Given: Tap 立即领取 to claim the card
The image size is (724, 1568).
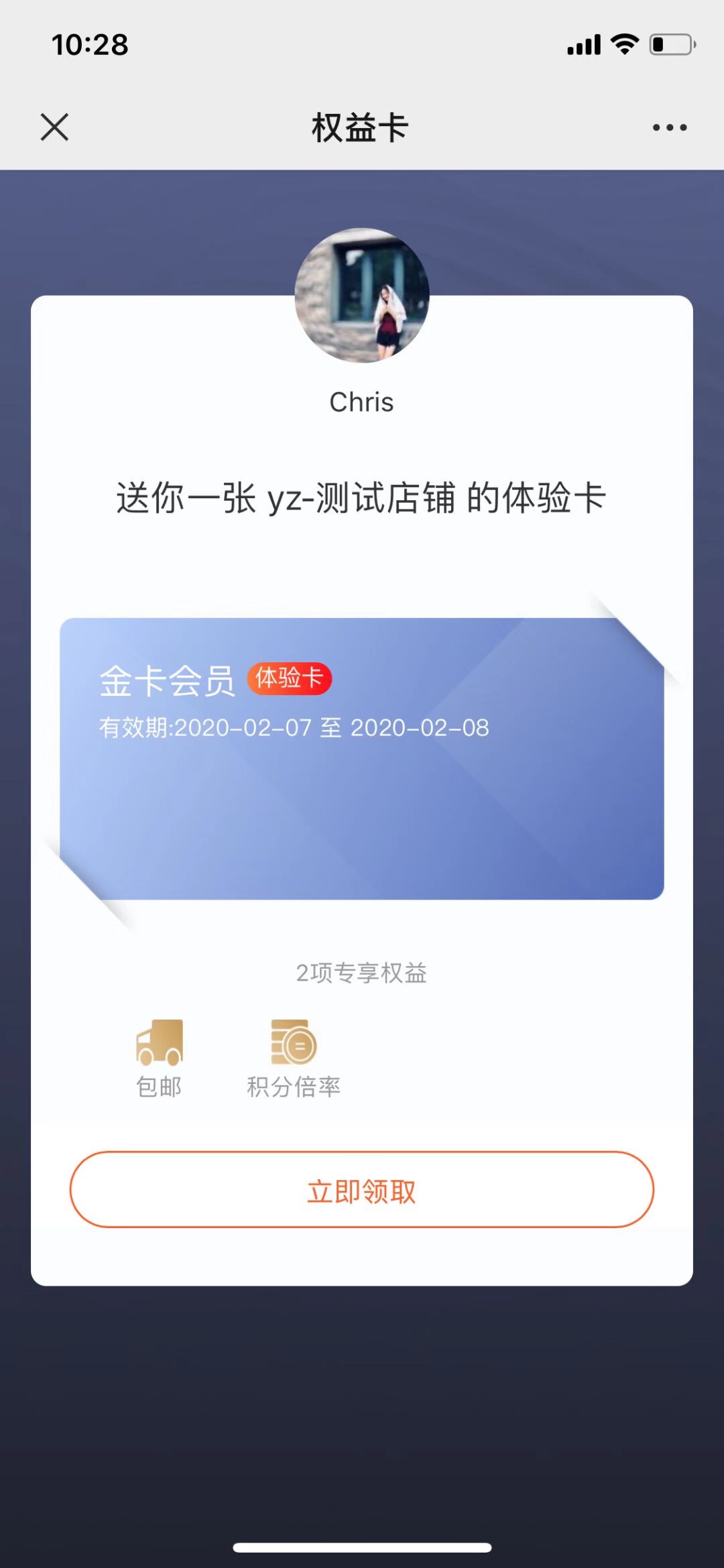Looking at the screenshot, I should pos(361,1190).
